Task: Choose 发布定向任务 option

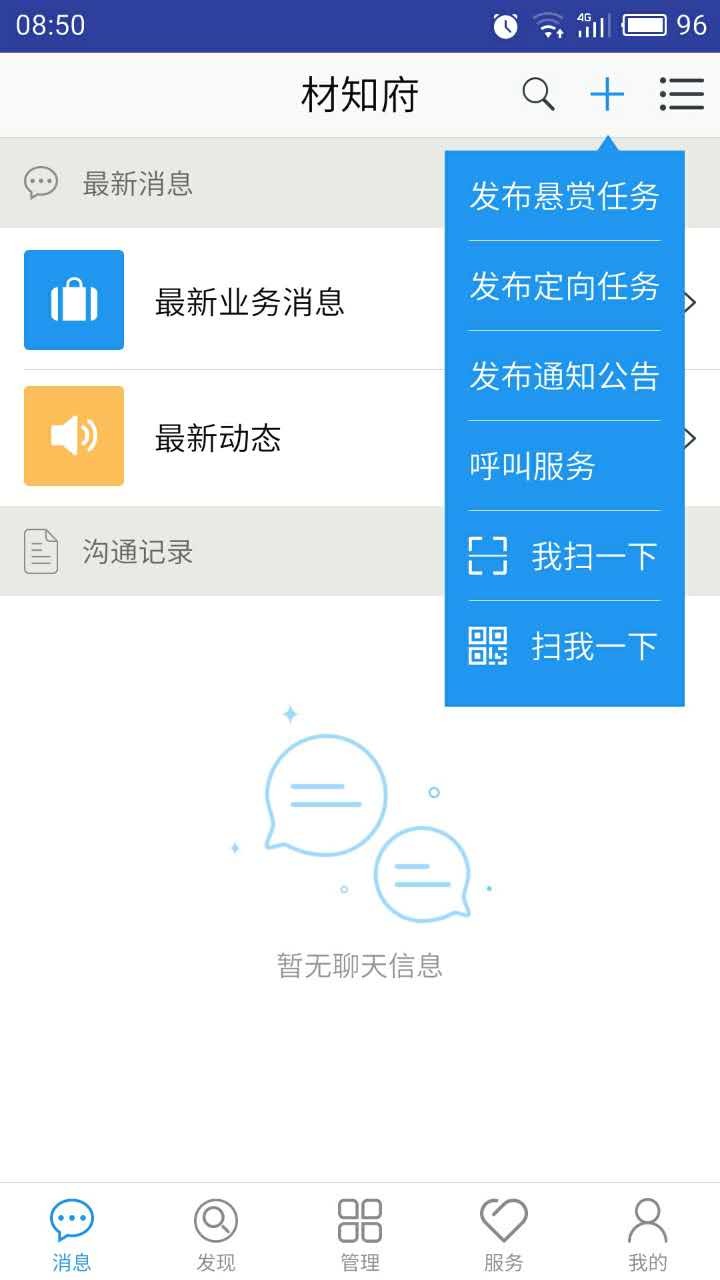Action: (x=564, y=286)
